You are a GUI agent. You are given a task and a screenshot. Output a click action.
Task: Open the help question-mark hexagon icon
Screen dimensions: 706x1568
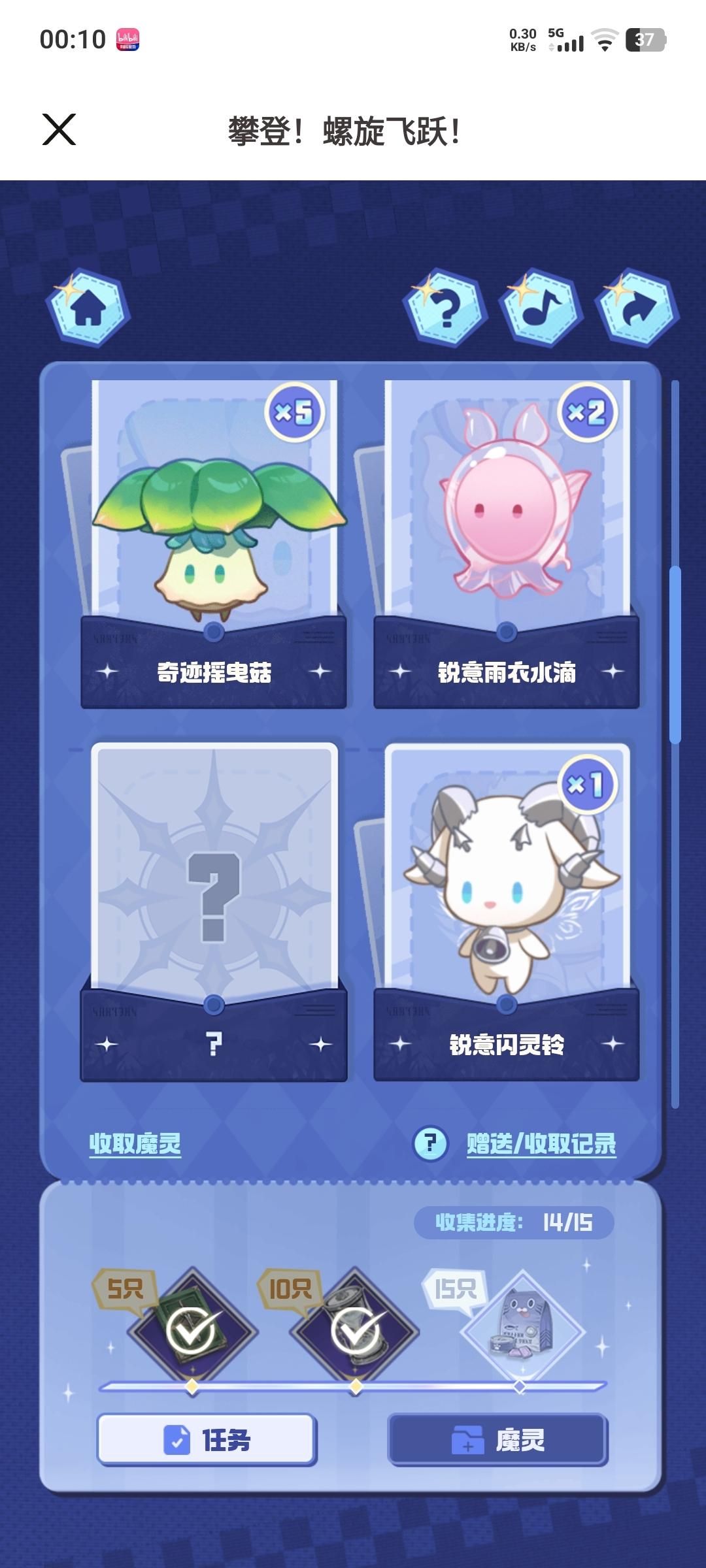coord(445,307)
